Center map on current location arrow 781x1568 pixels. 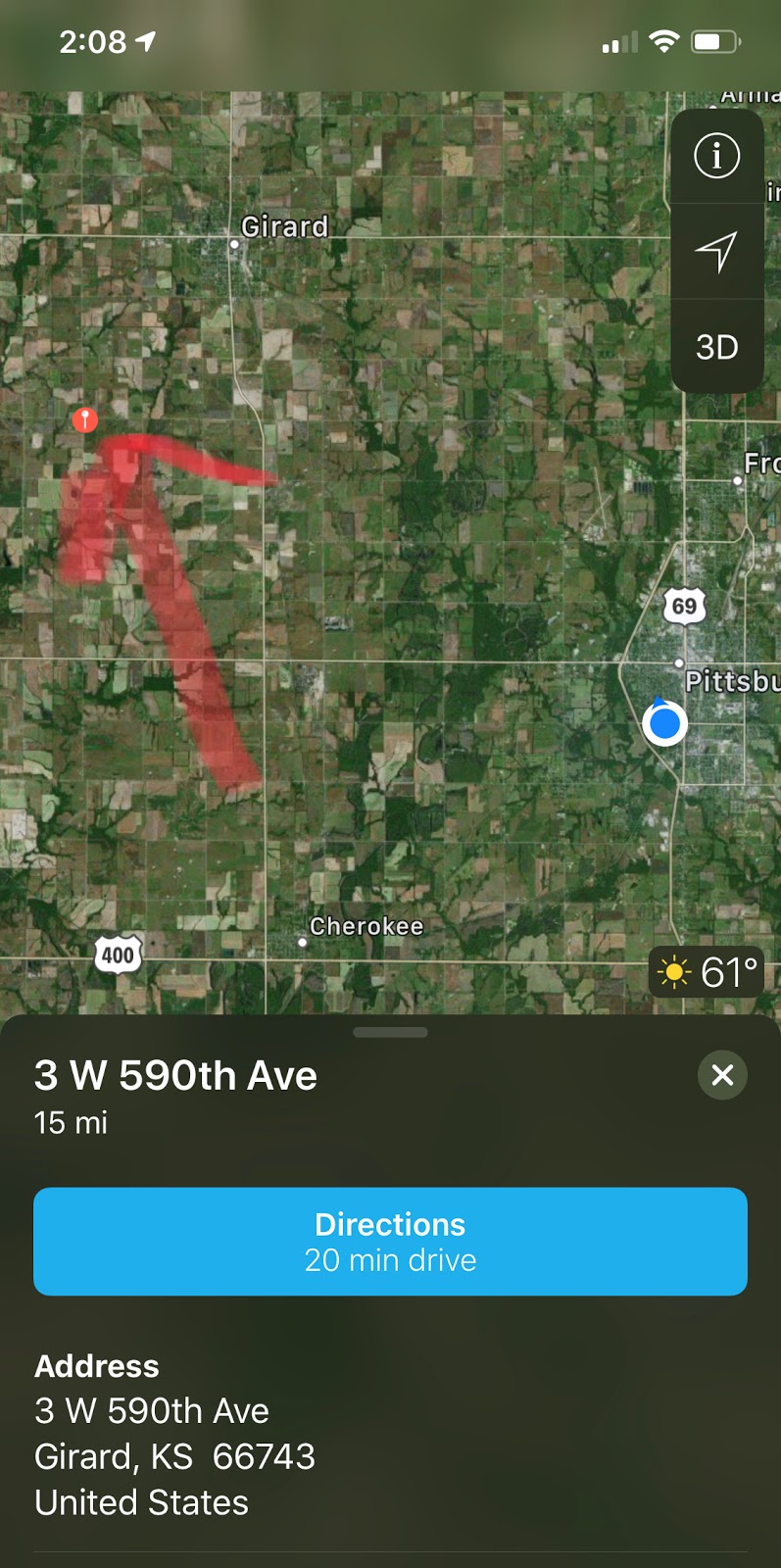click(716, 252)
